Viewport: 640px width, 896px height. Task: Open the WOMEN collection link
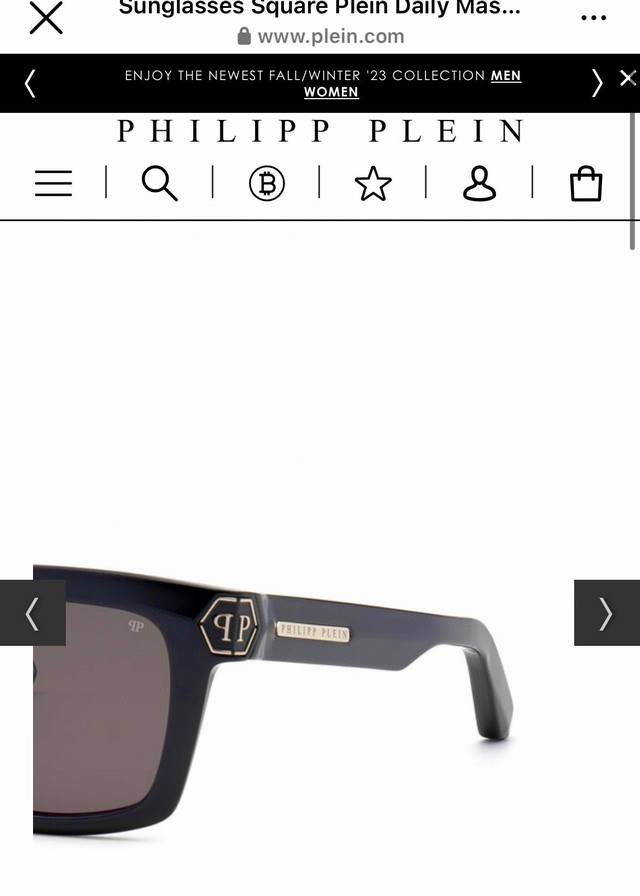coord(331,92)
